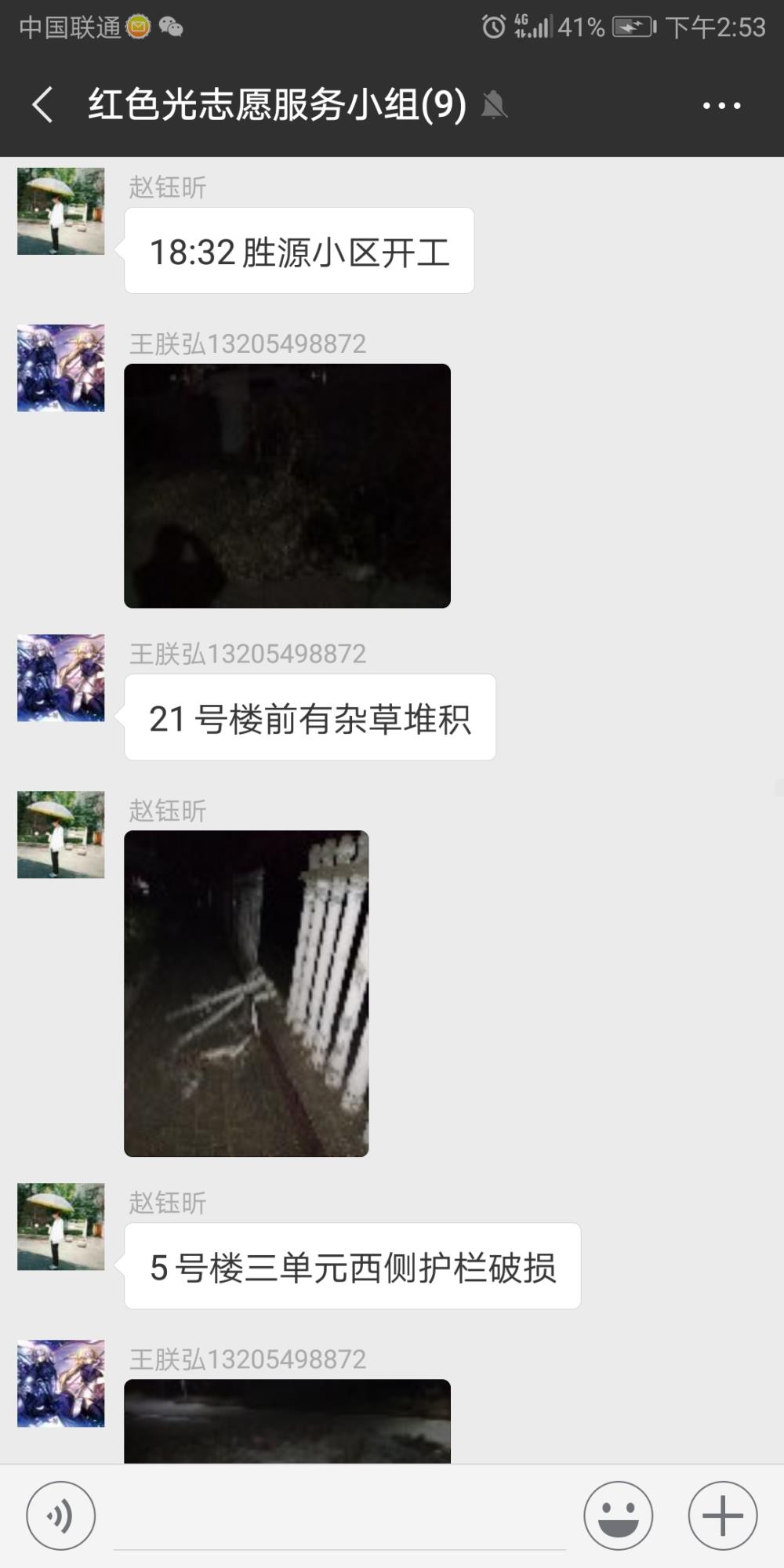
Task: Open 王朕弘's avatar beside 21号楼 message
Action: coord(61,678)
